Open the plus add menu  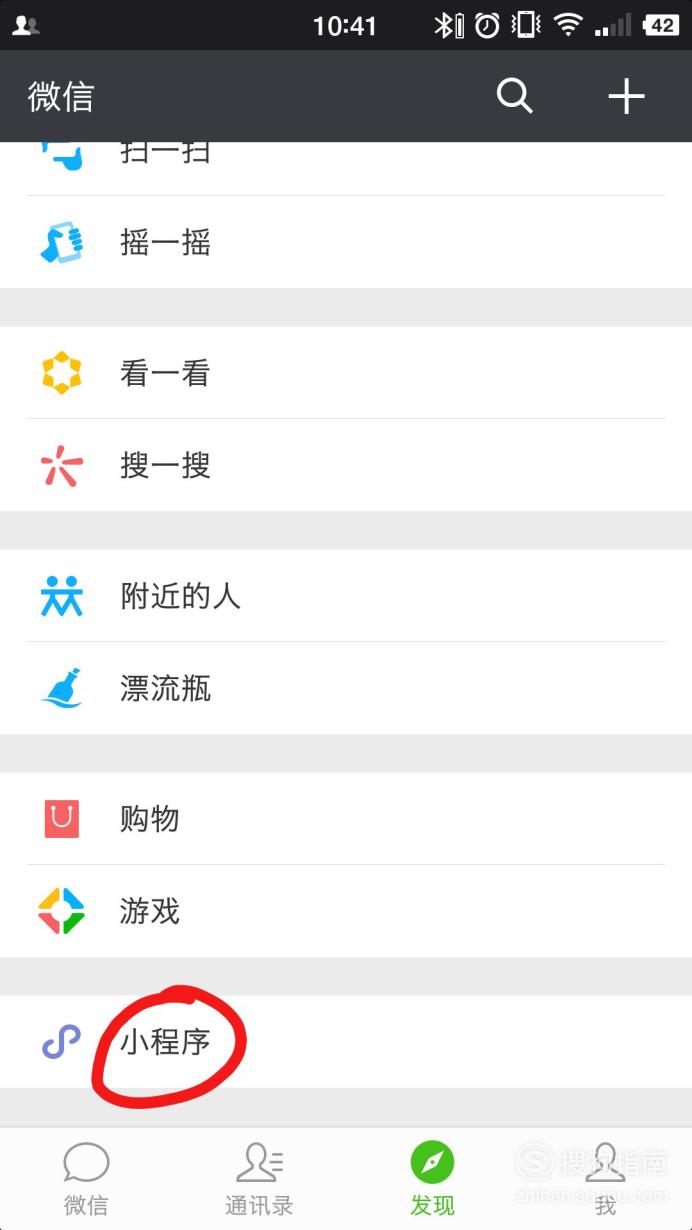click(x=626, y=97)
